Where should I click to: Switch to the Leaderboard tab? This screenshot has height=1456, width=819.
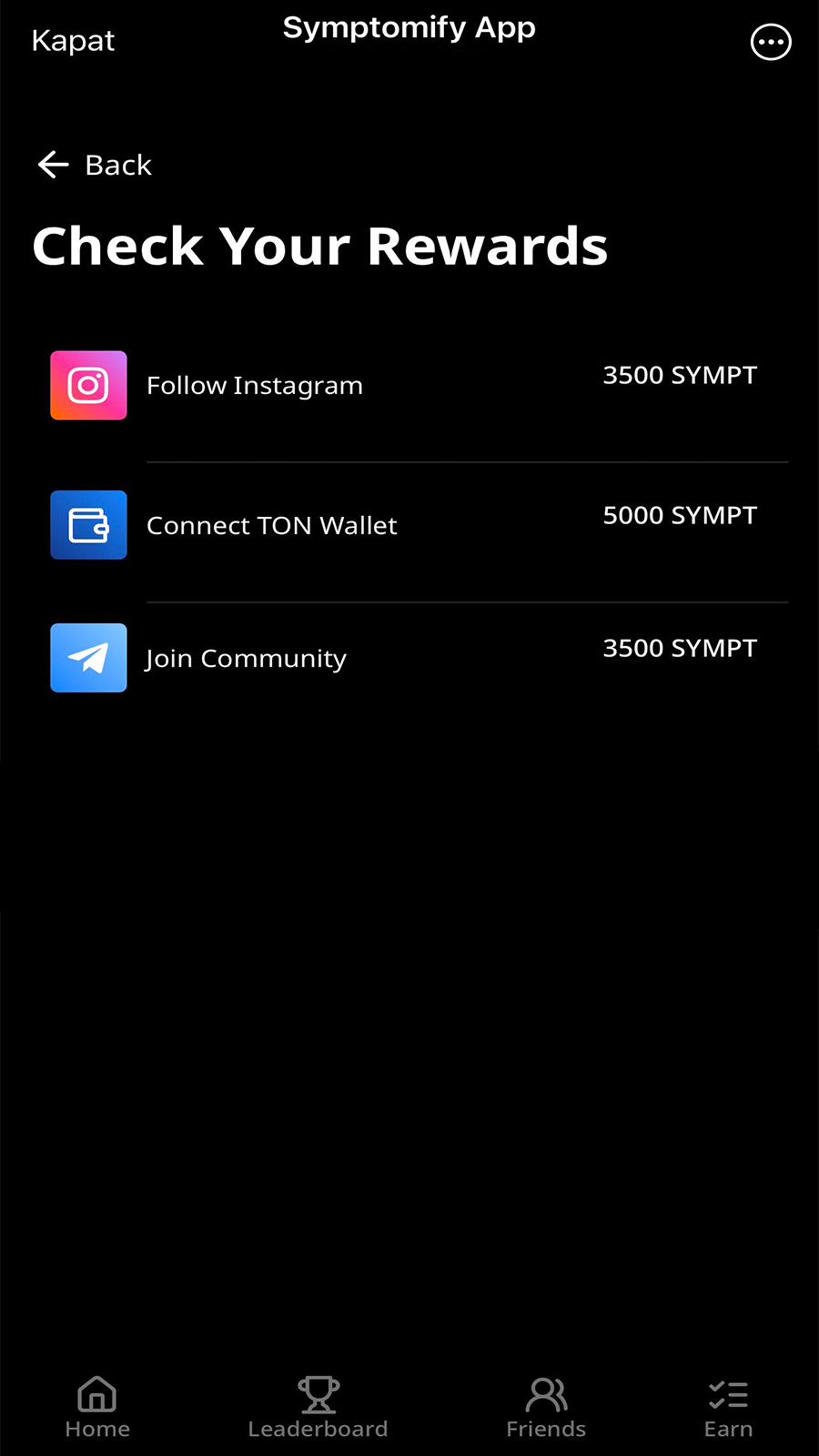pyautogui.click(x=317, y=1406)
